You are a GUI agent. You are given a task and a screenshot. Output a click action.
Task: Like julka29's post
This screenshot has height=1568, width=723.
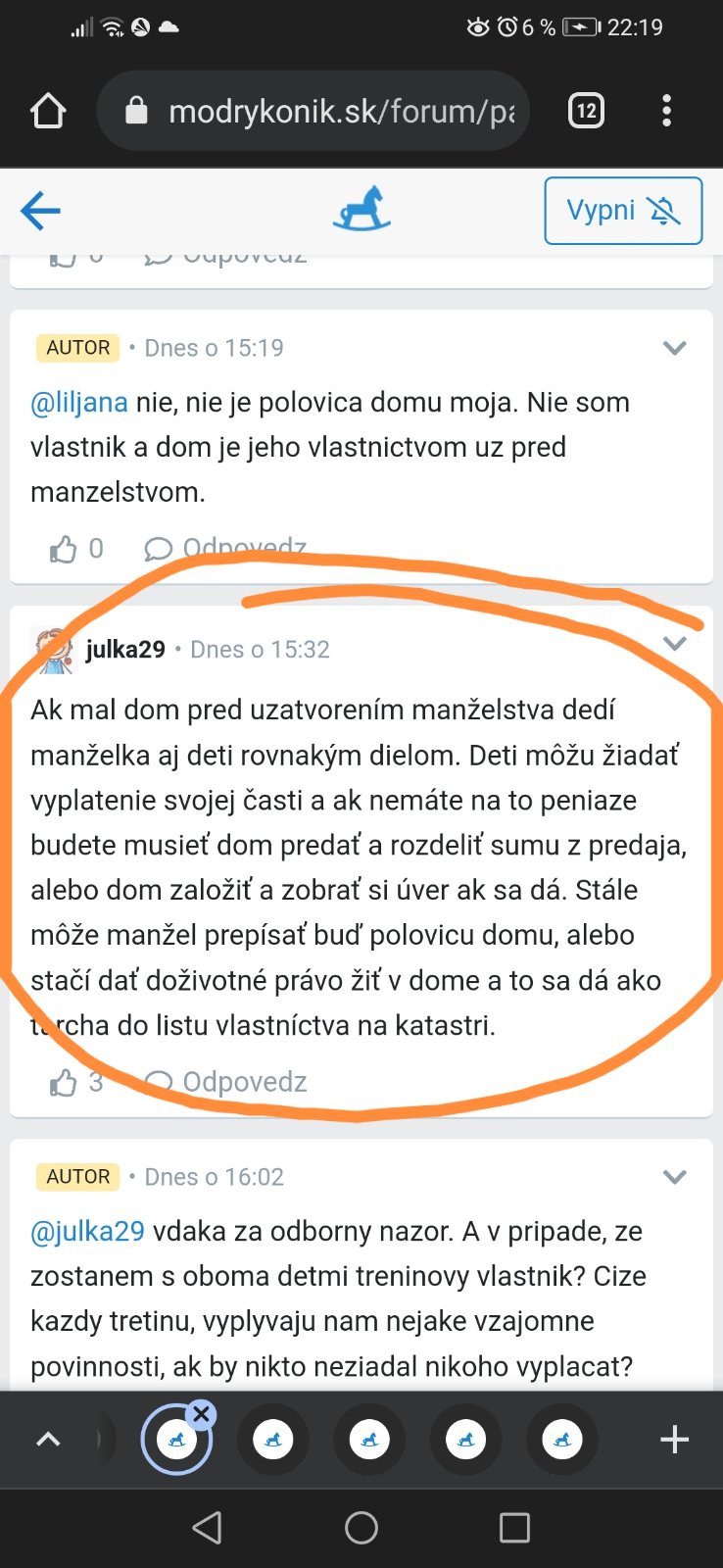tap(64, 1082)
